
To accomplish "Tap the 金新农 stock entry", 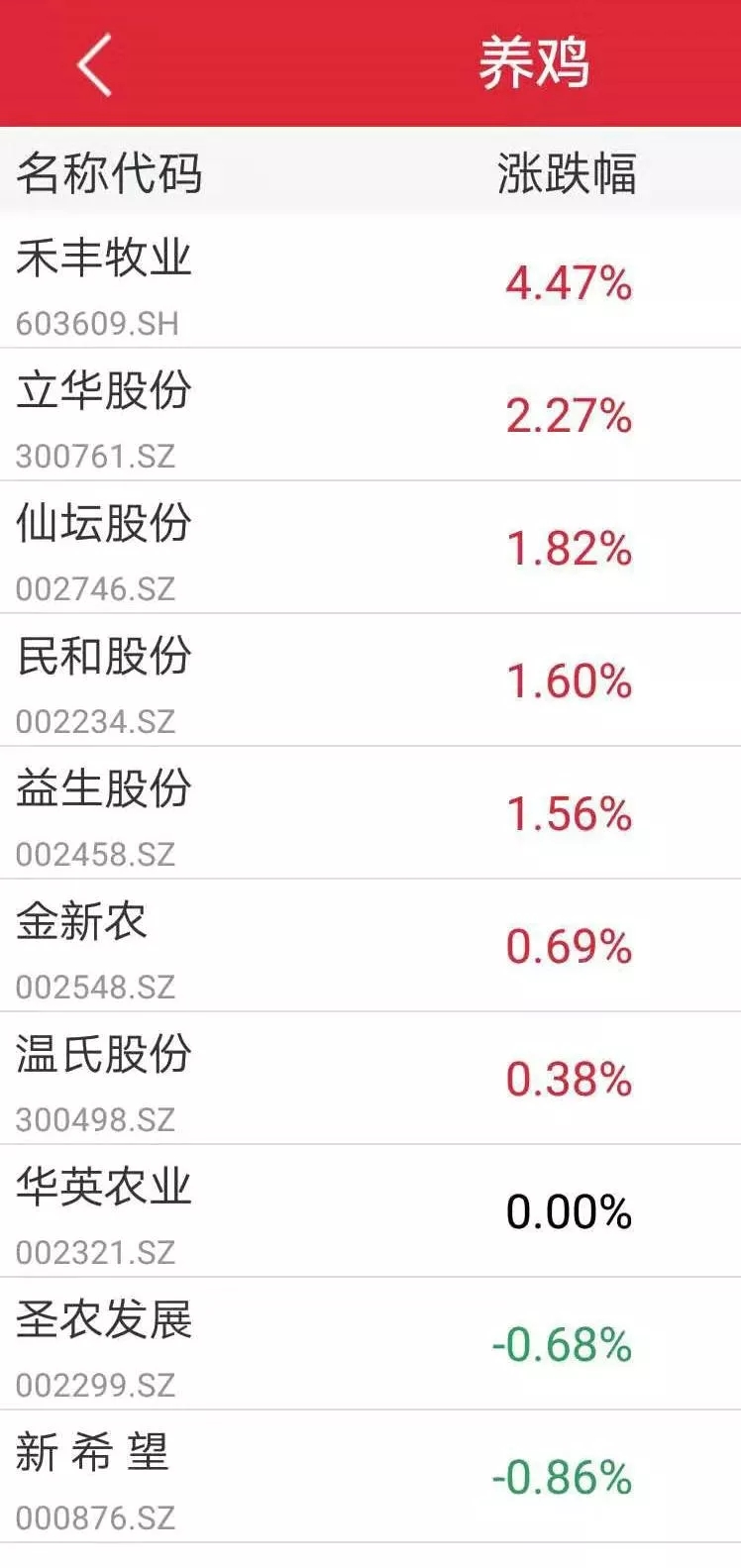I will 370,946.
